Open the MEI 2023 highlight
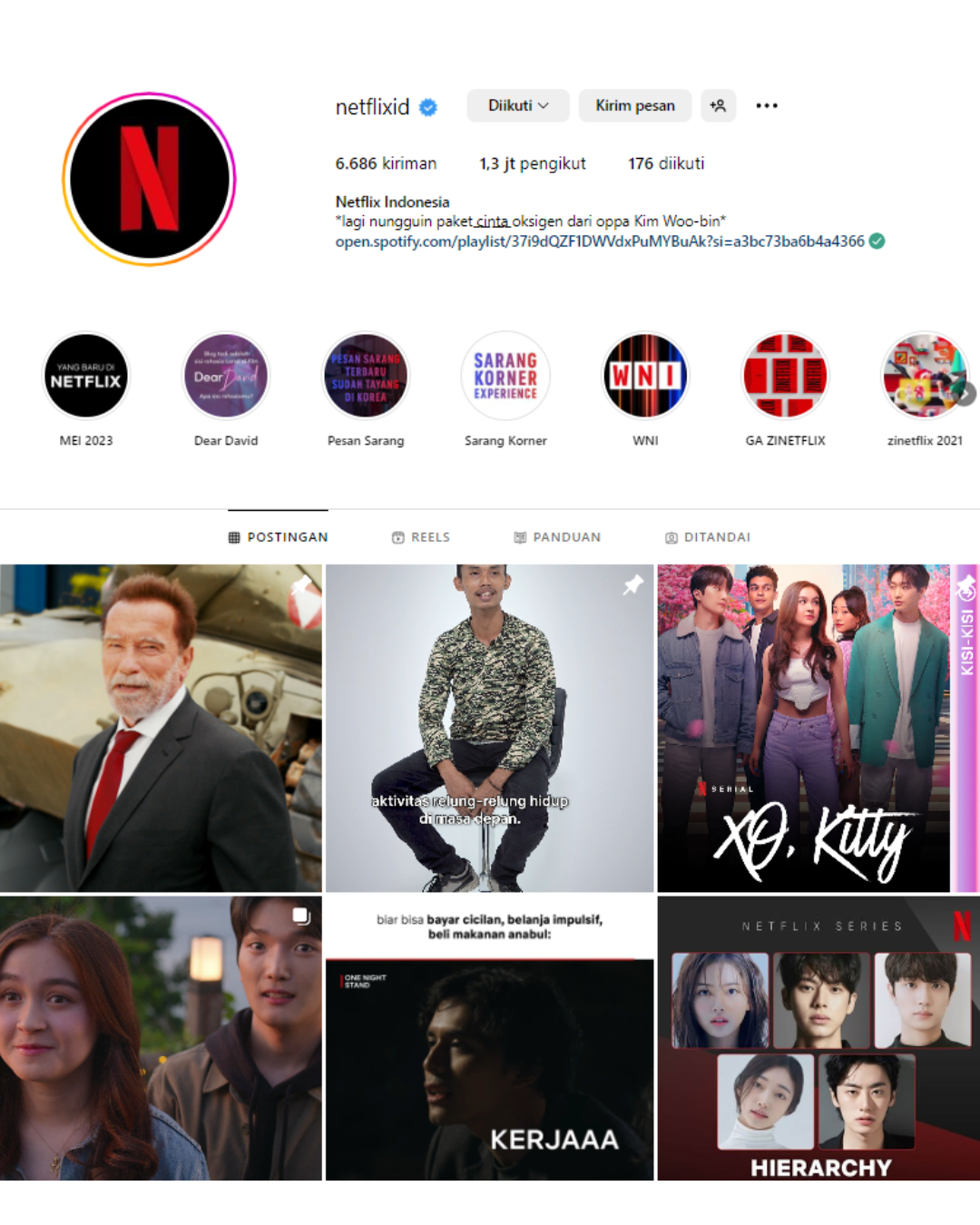This screenshot has width=980, height=1225. tap(86, 376)
